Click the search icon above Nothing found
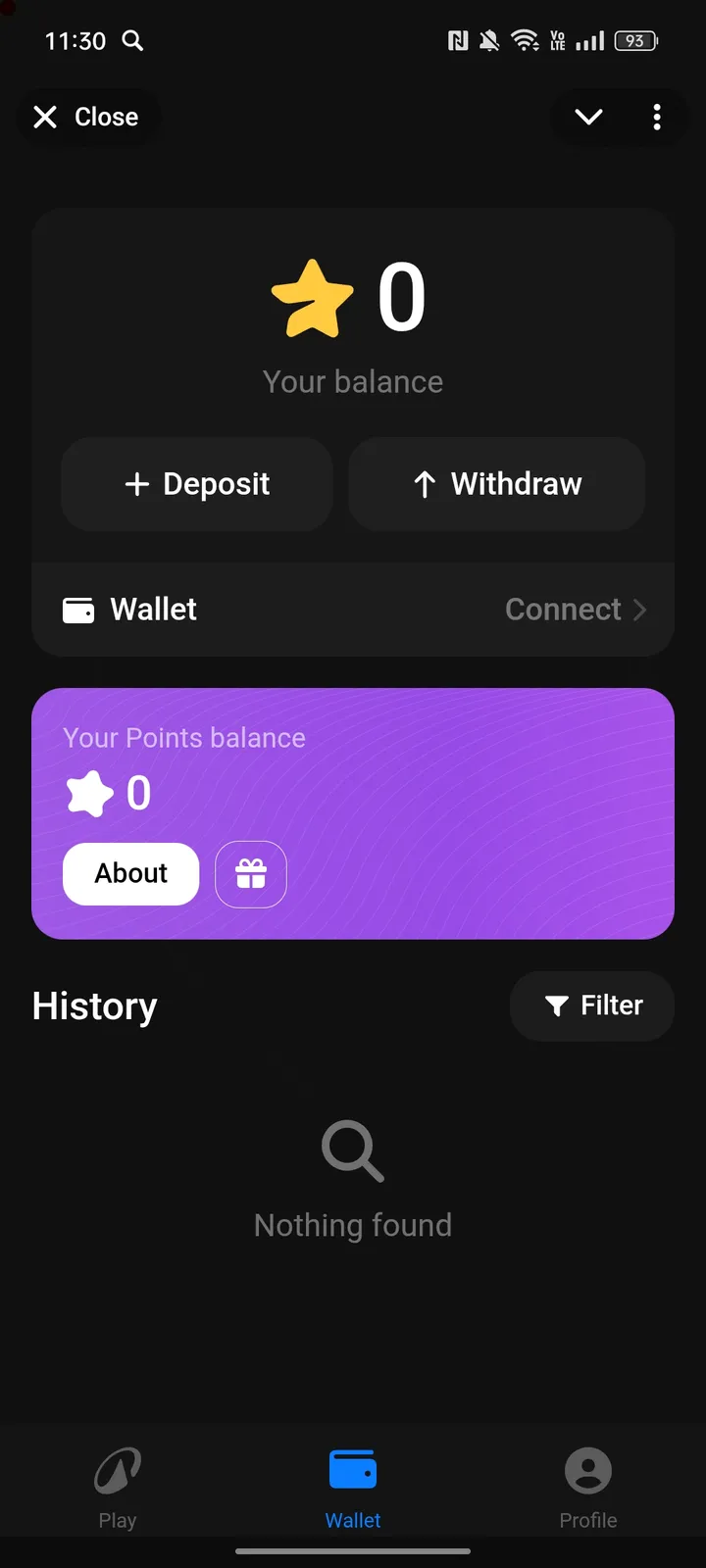 pyautogui.click(x=351, y=1151)
